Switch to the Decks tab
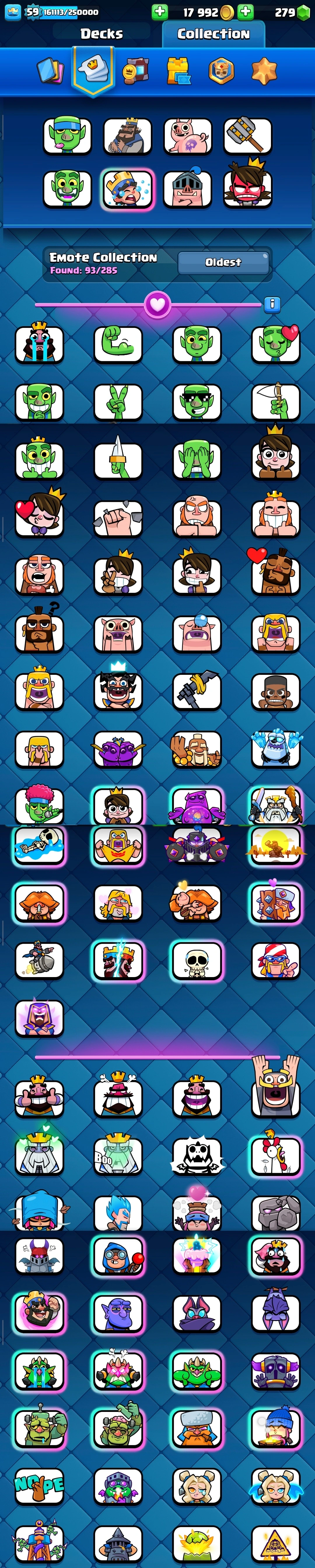Image resolution: width=315 pixels, height=1568 pixels. coord(101,34)
